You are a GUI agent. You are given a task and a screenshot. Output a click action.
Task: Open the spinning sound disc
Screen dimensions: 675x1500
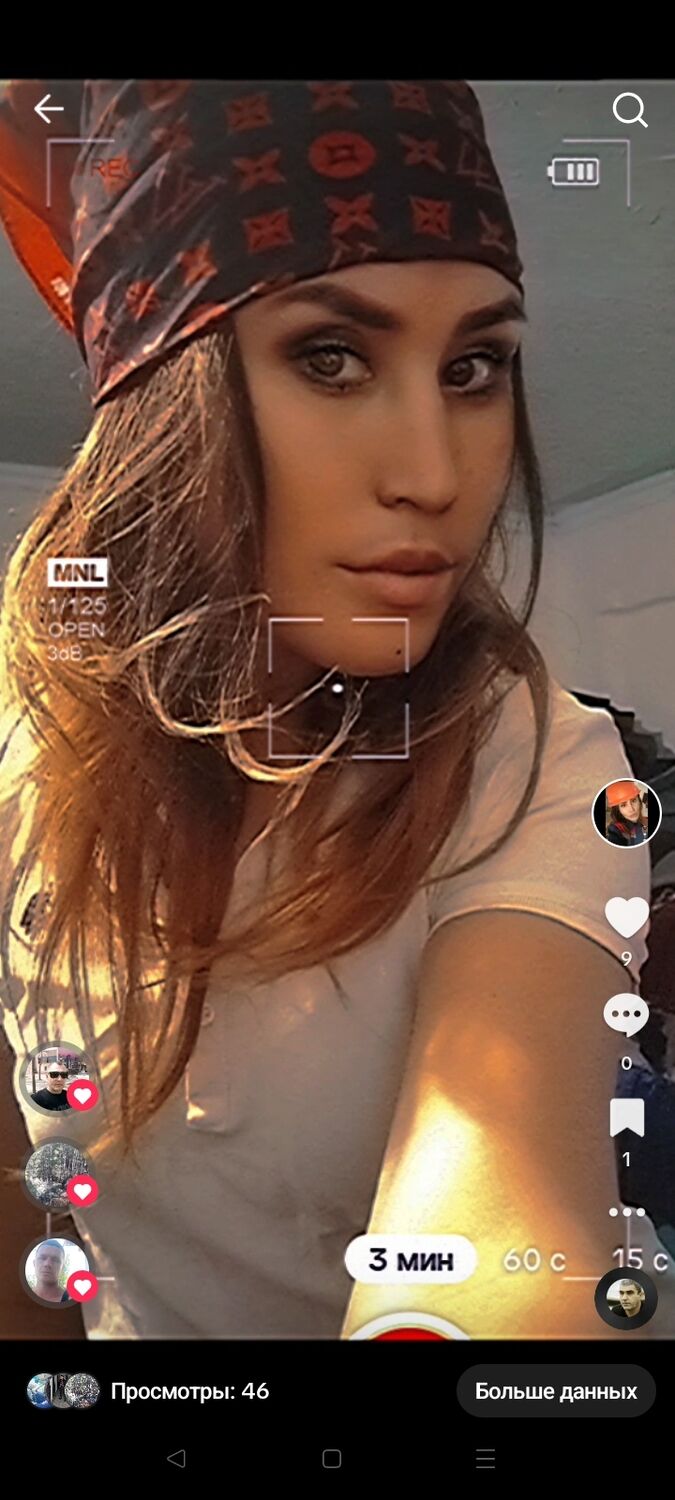pyautogui.click(x=626, y=1298)
